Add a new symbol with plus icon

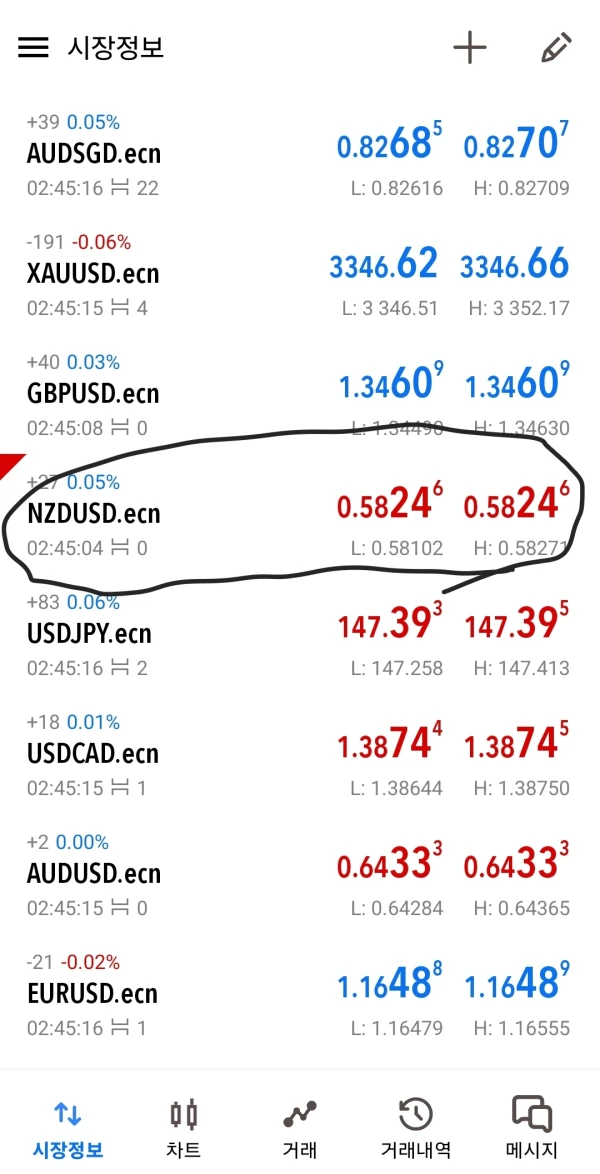click(469, 48)
